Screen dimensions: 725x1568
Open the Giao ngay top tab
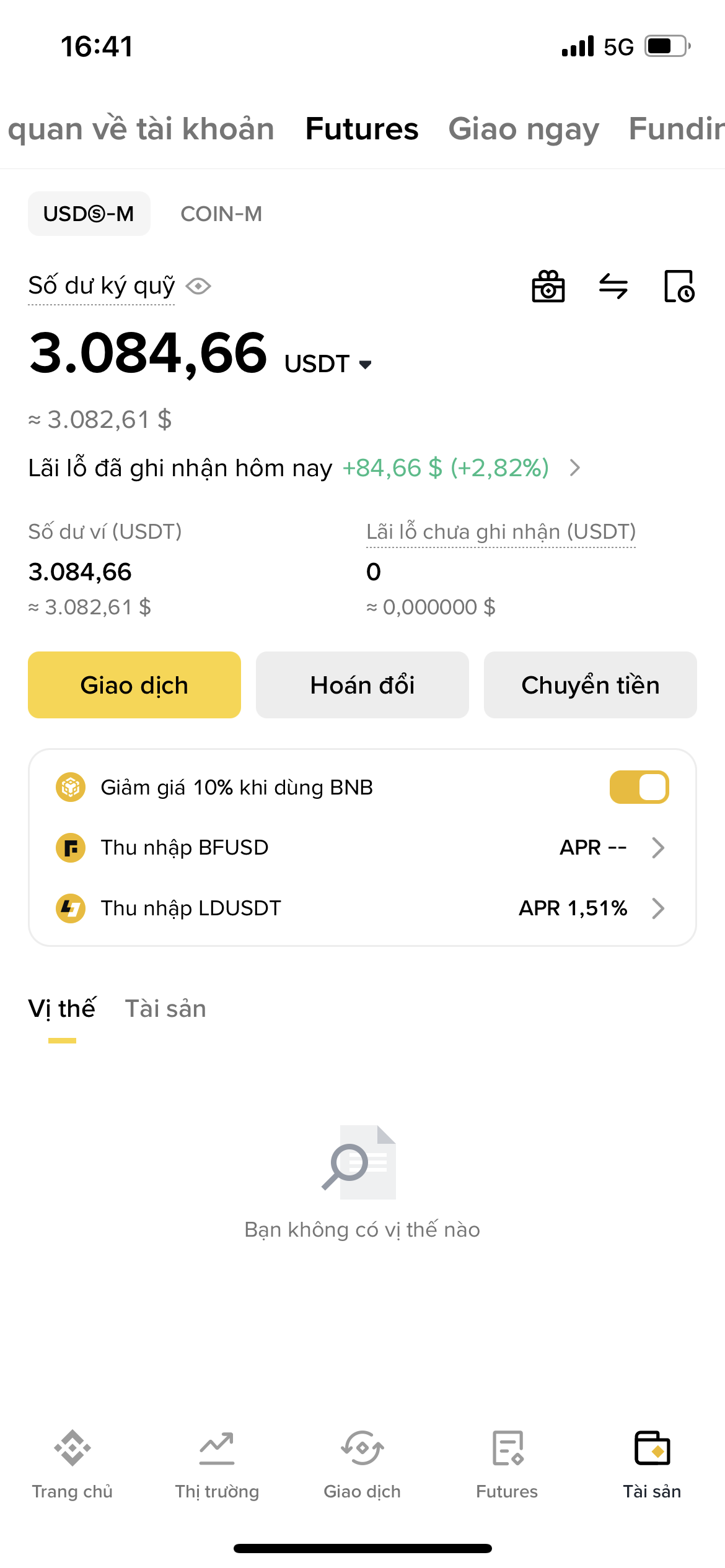524,129
